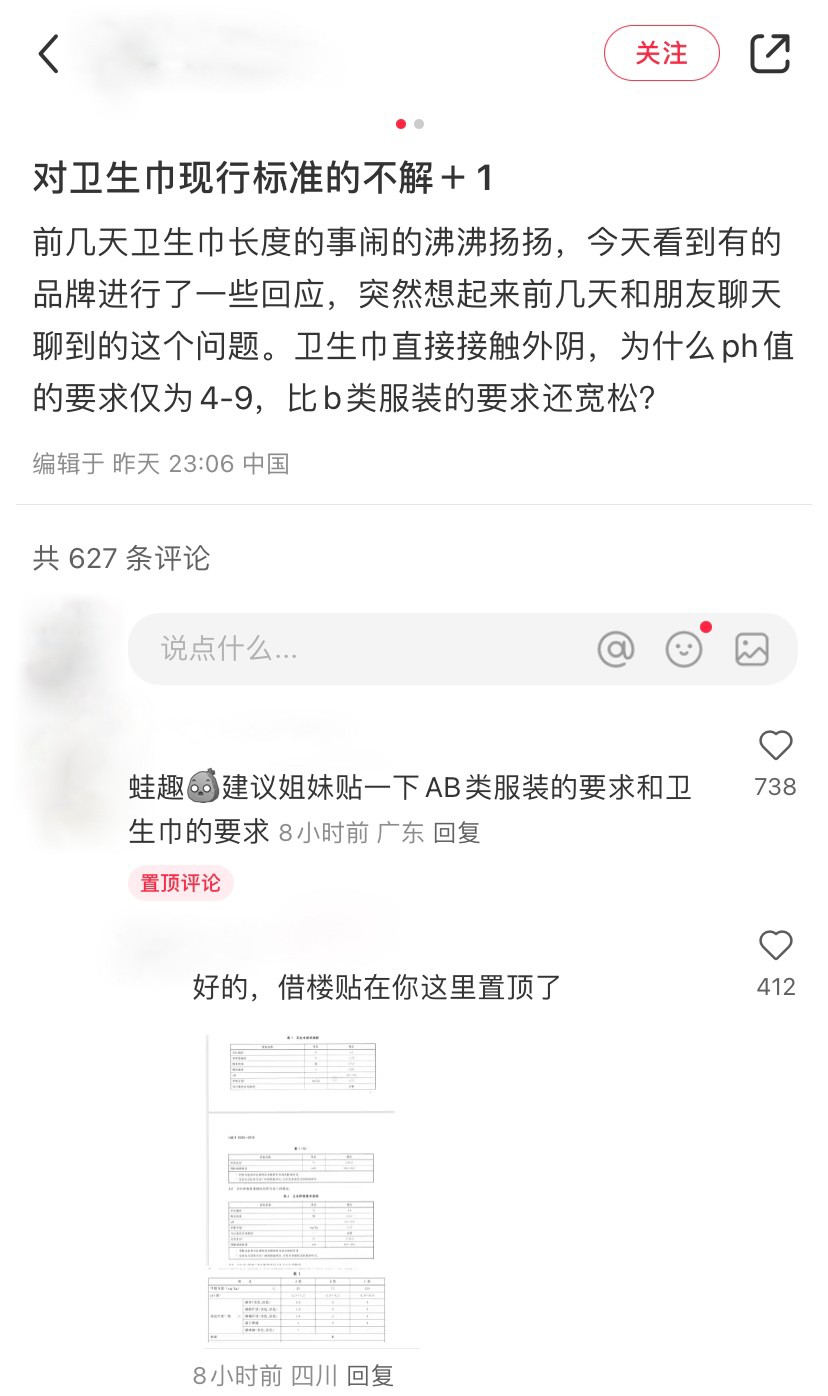828x1396 pixels.
Task: Follow the author with 关注 button
Action: point(661,53)
